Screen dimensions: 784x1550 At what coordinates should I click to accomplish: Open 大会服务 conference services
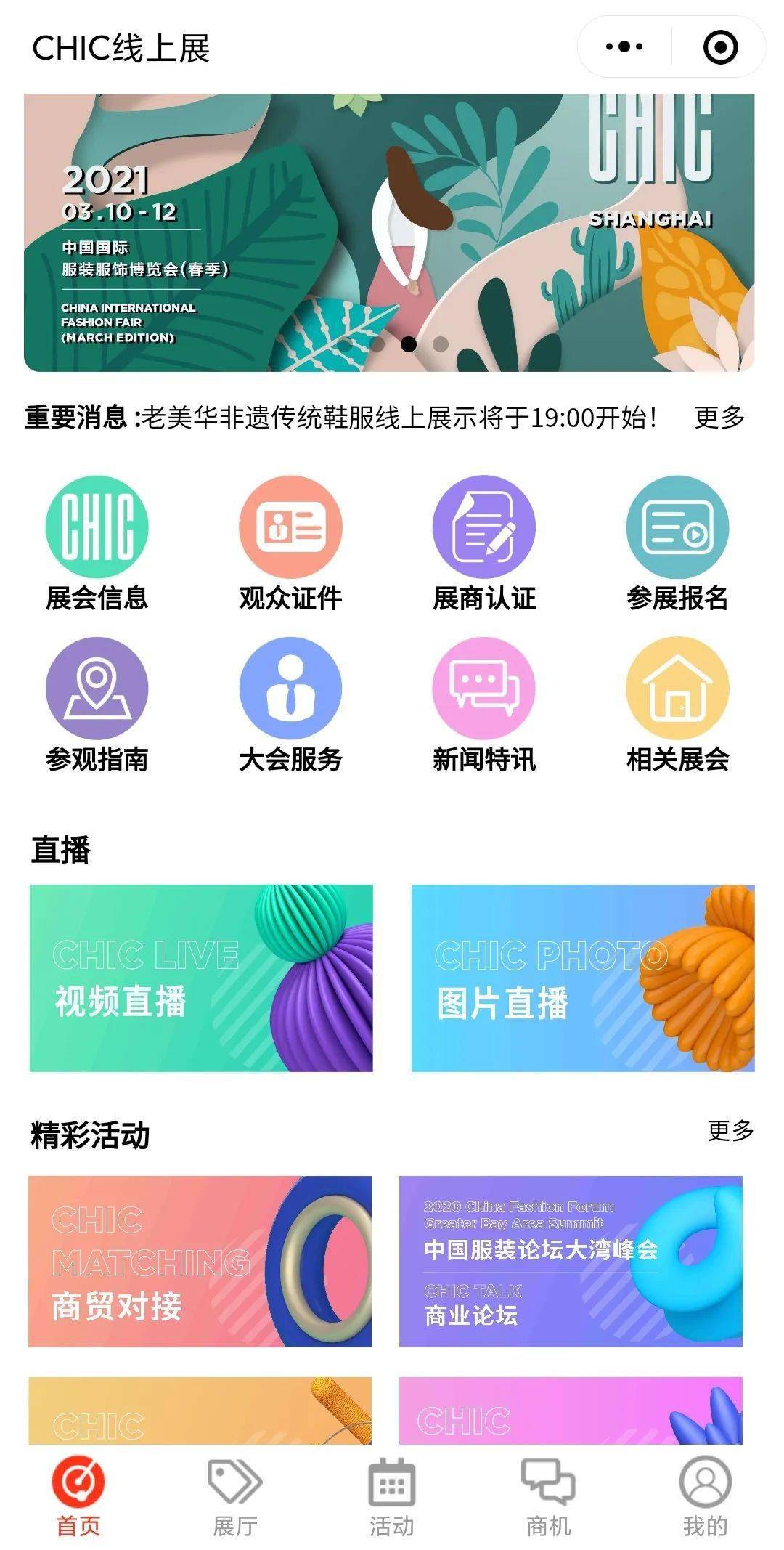tap(290, 705)
